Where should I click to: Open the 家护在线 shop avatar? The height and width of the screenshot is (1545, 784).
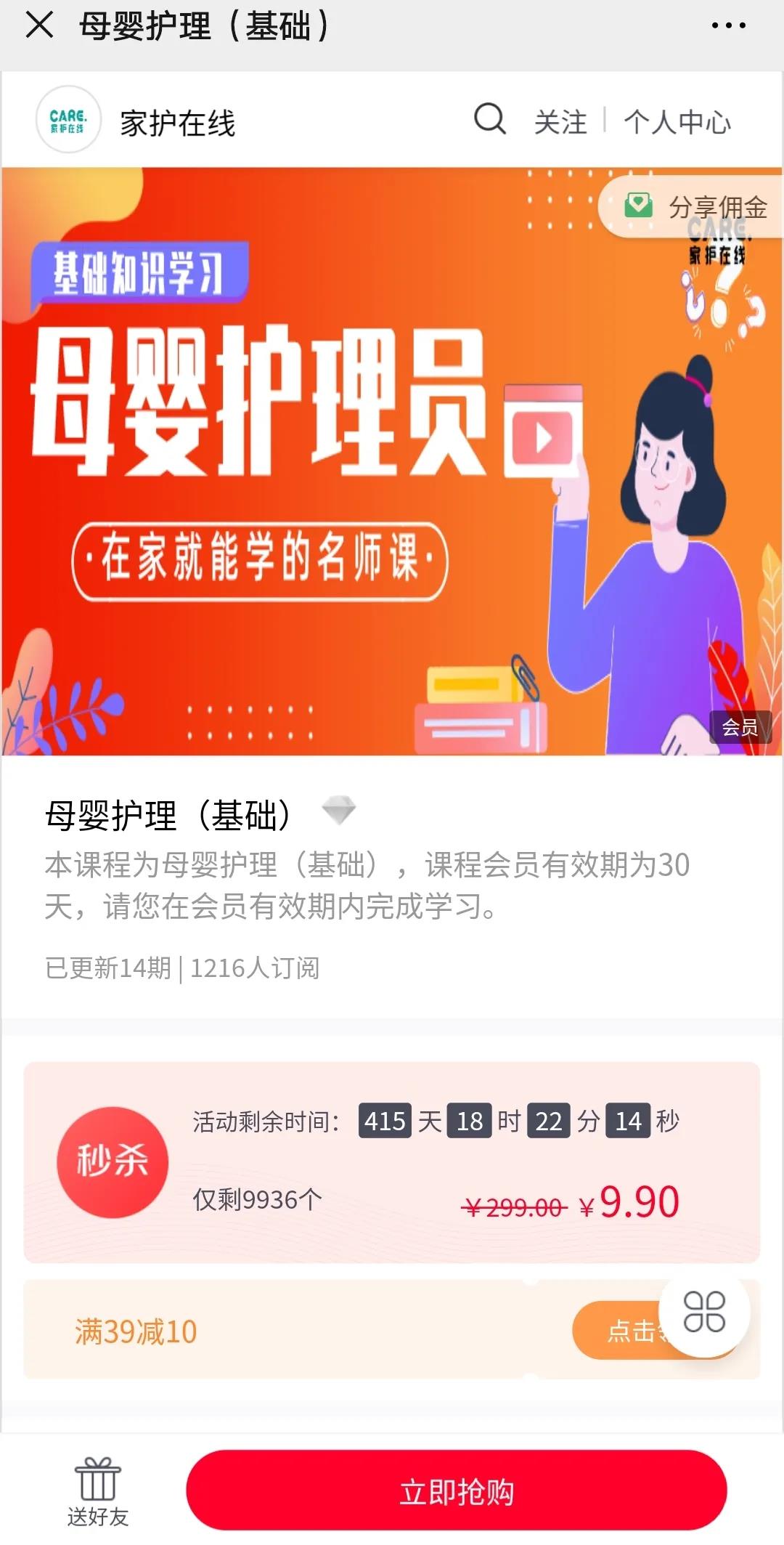click(x=68, y=120)
